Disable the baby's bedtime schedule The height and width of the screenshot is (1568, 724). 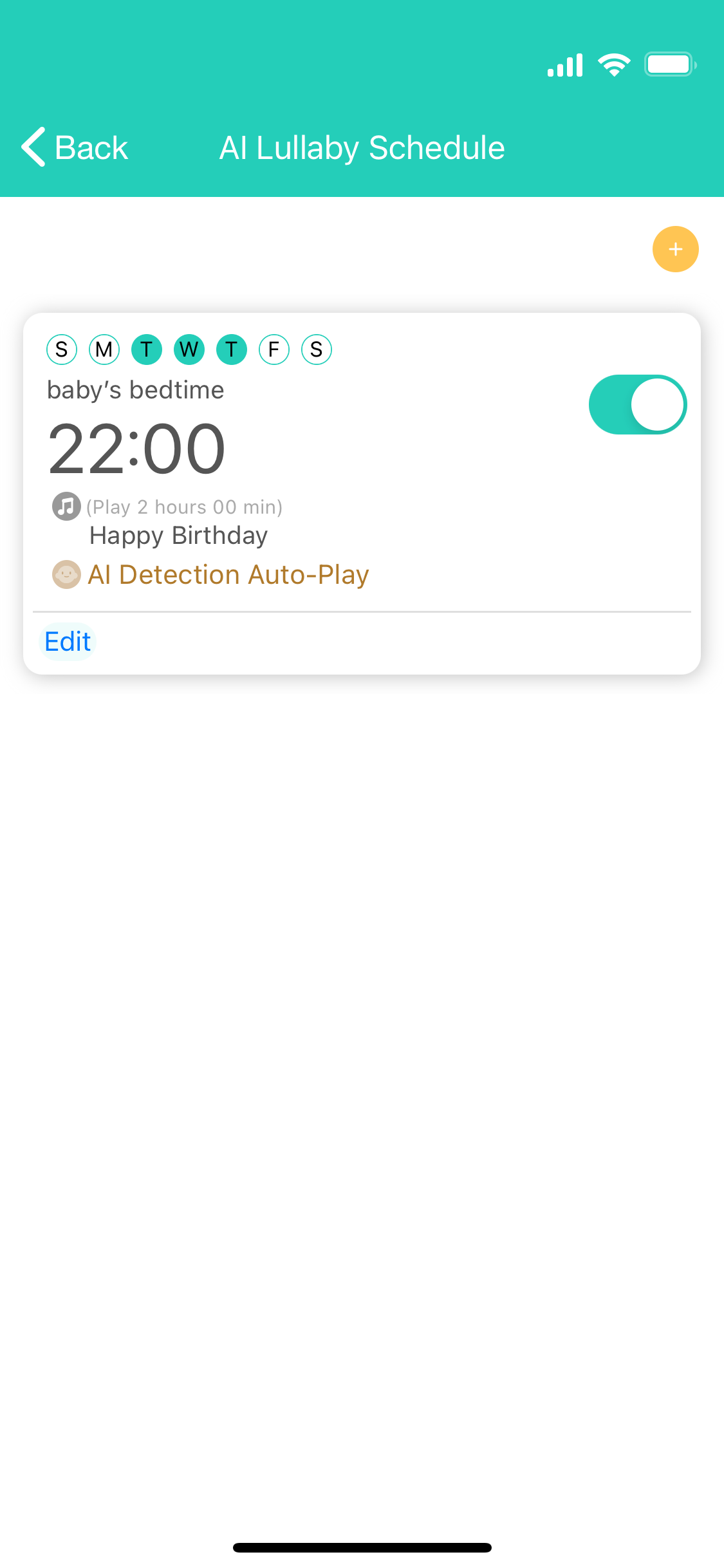[637, 405]
